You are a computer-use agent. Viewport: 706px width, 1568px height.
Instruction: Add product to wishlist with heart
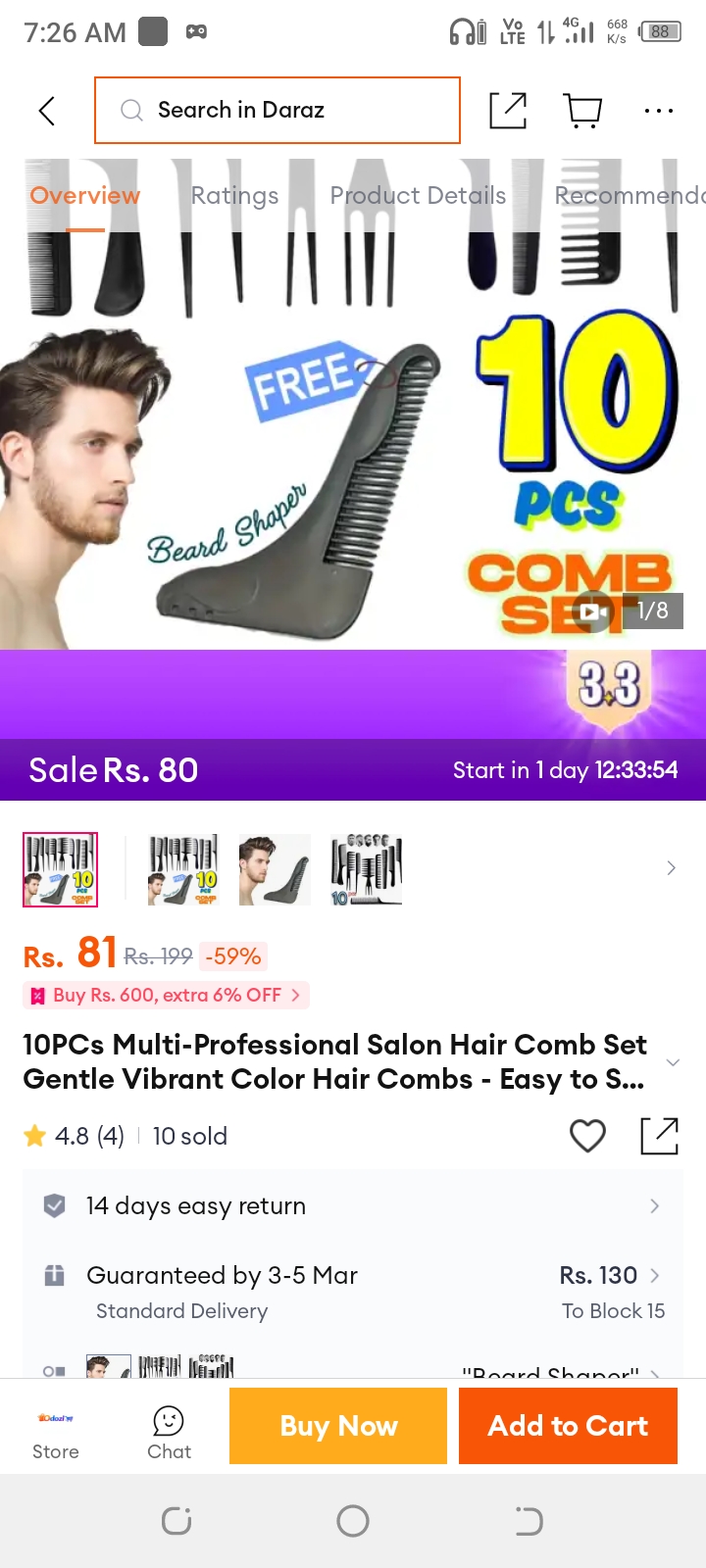tap(587, 1136)
